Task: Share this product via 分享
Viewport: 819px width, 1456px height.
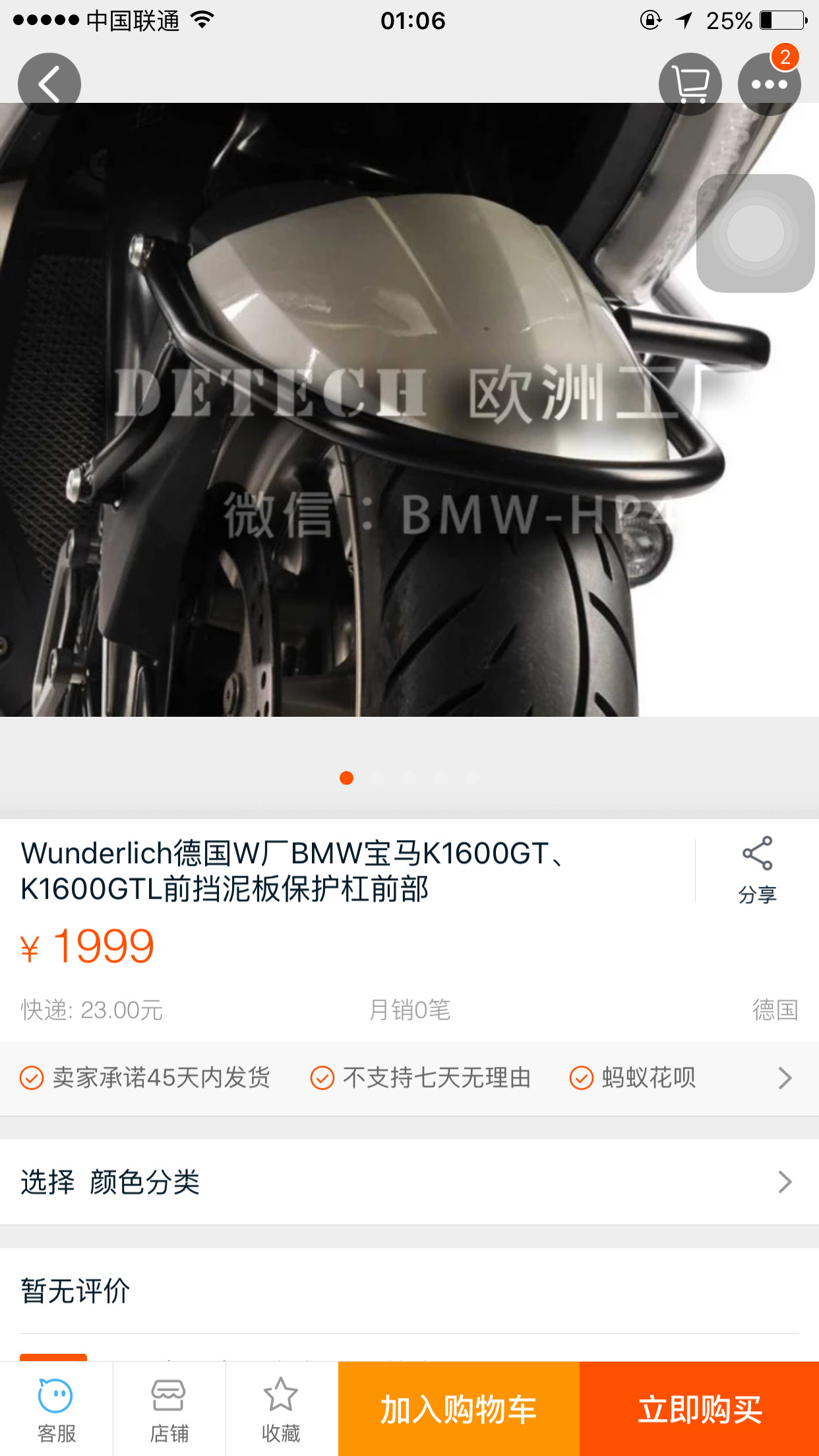Action: click(757, 869)
